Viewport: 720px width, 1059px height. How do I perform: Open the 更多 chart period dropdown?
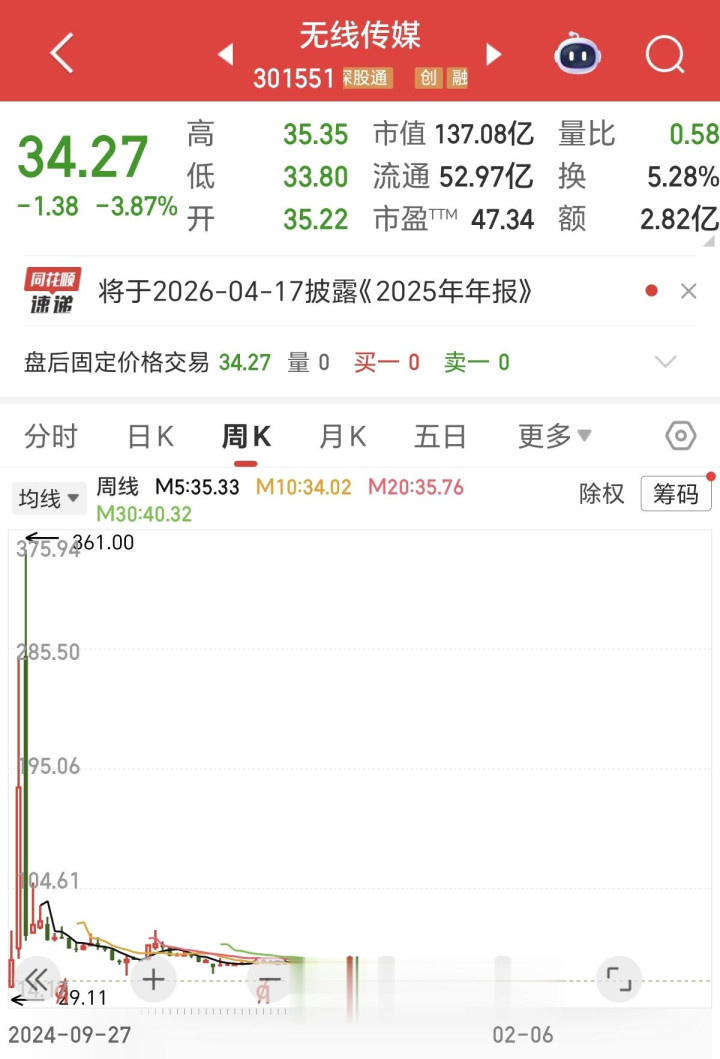554,437
